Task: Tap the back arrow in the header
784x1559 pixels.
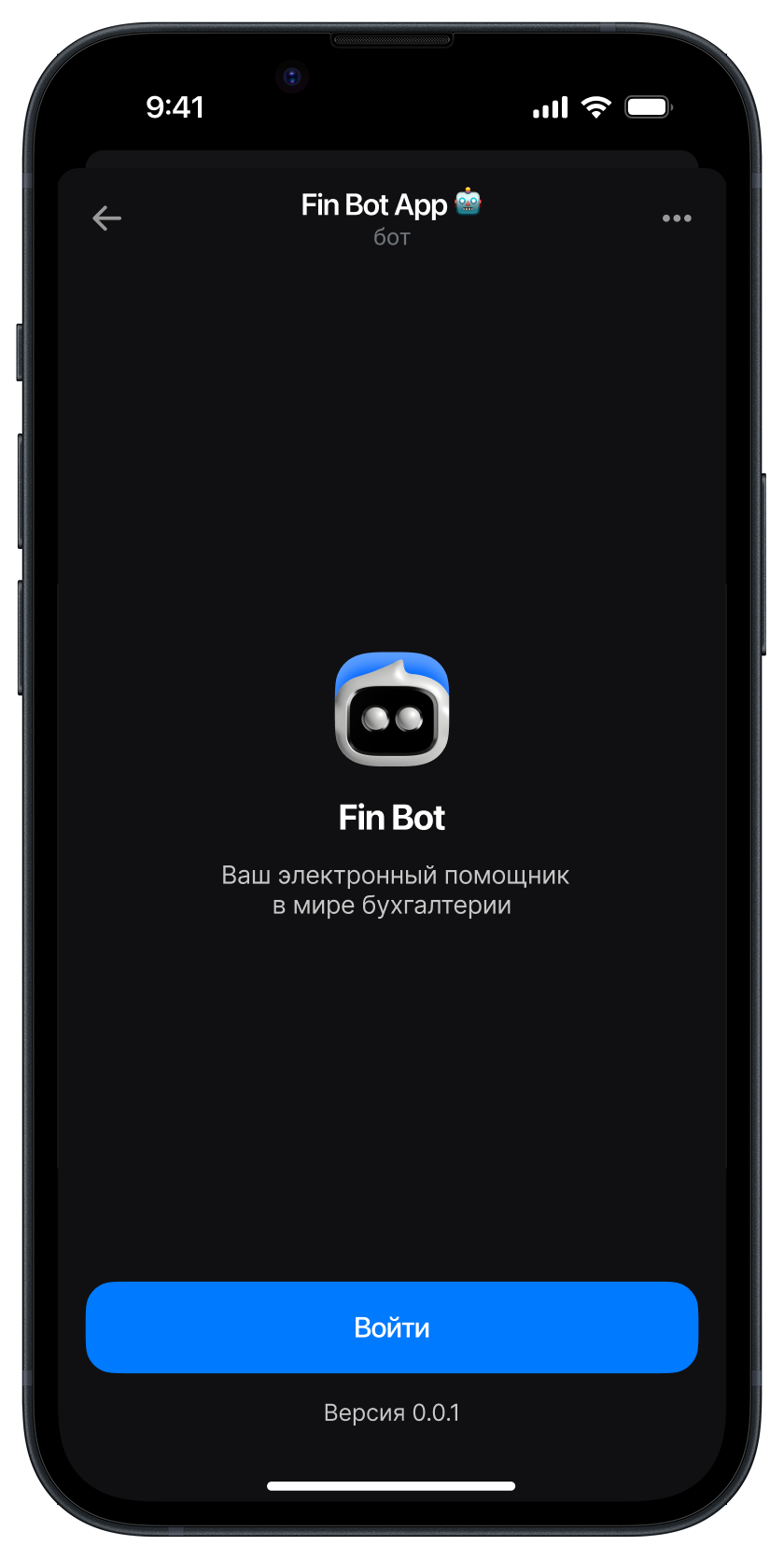Action: click(107, 218)
